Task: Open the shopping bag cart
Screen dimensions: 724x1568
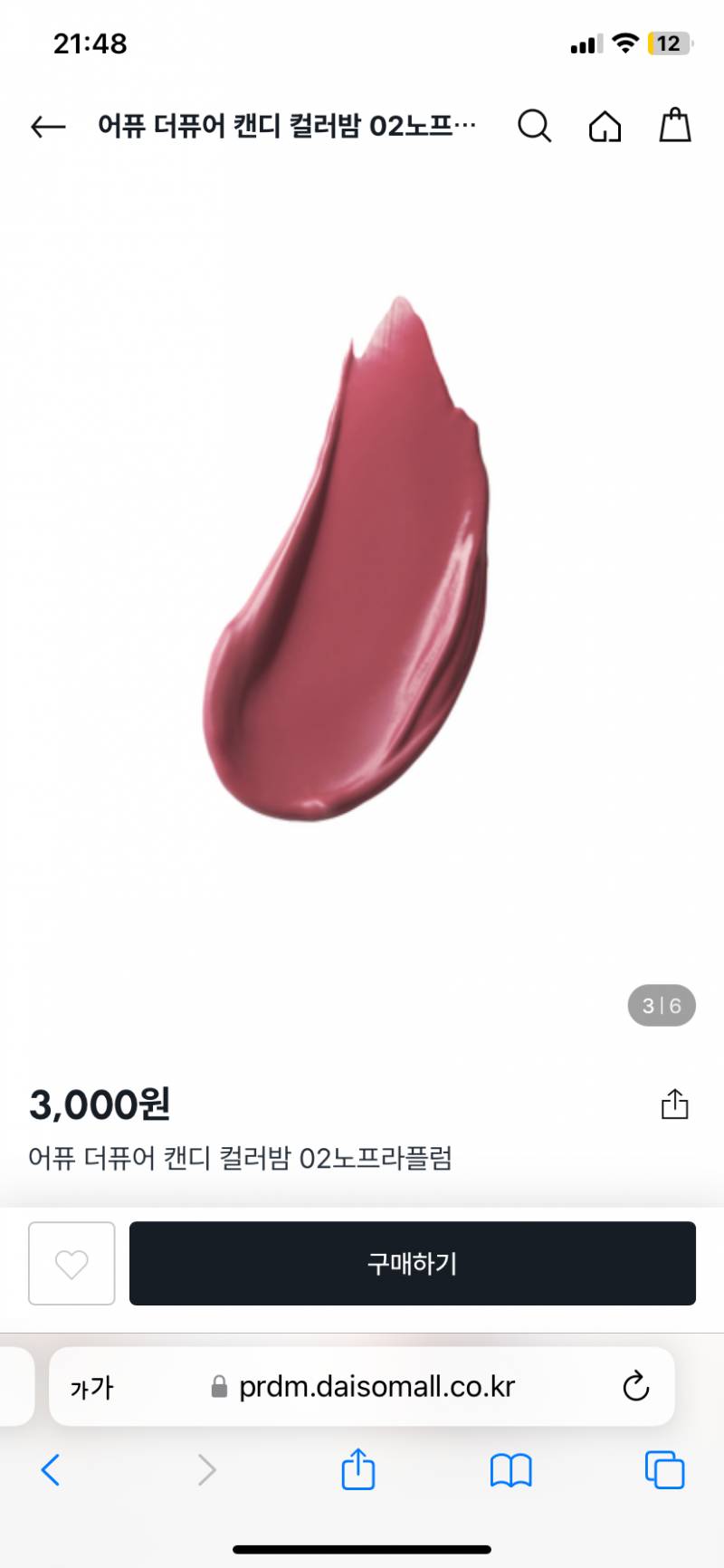Action: (674, 125)
